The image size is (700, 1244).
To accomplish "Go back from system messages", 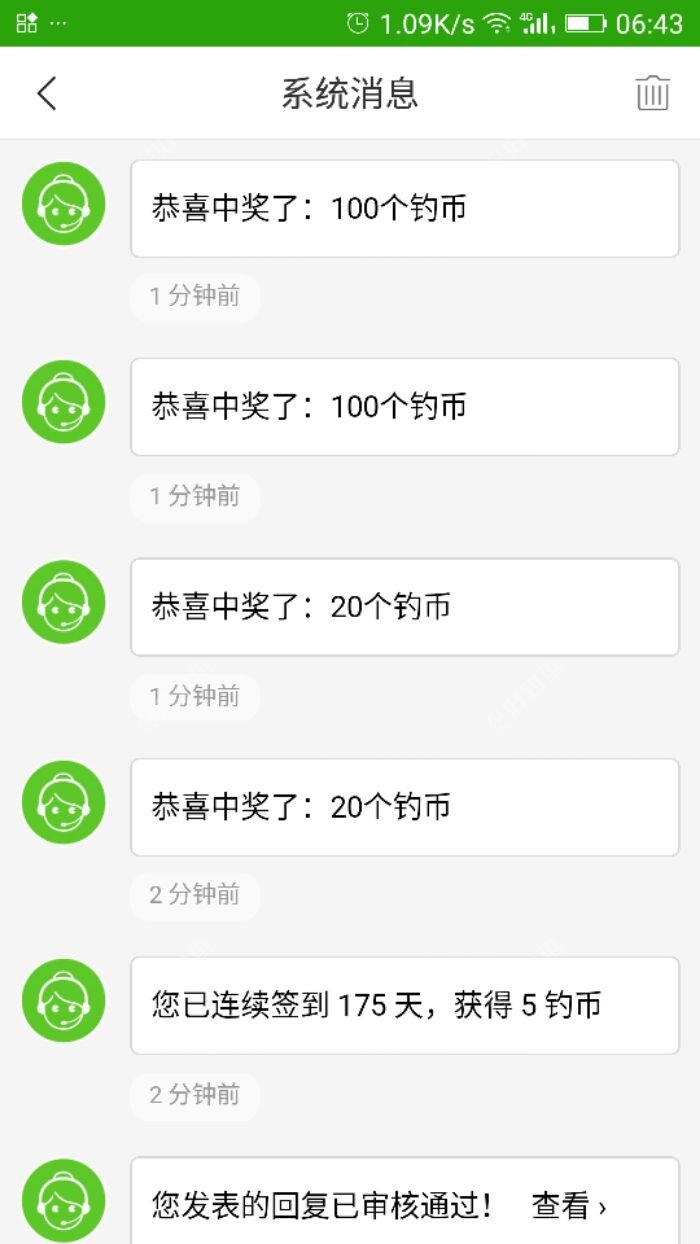I will coord(46,93).
